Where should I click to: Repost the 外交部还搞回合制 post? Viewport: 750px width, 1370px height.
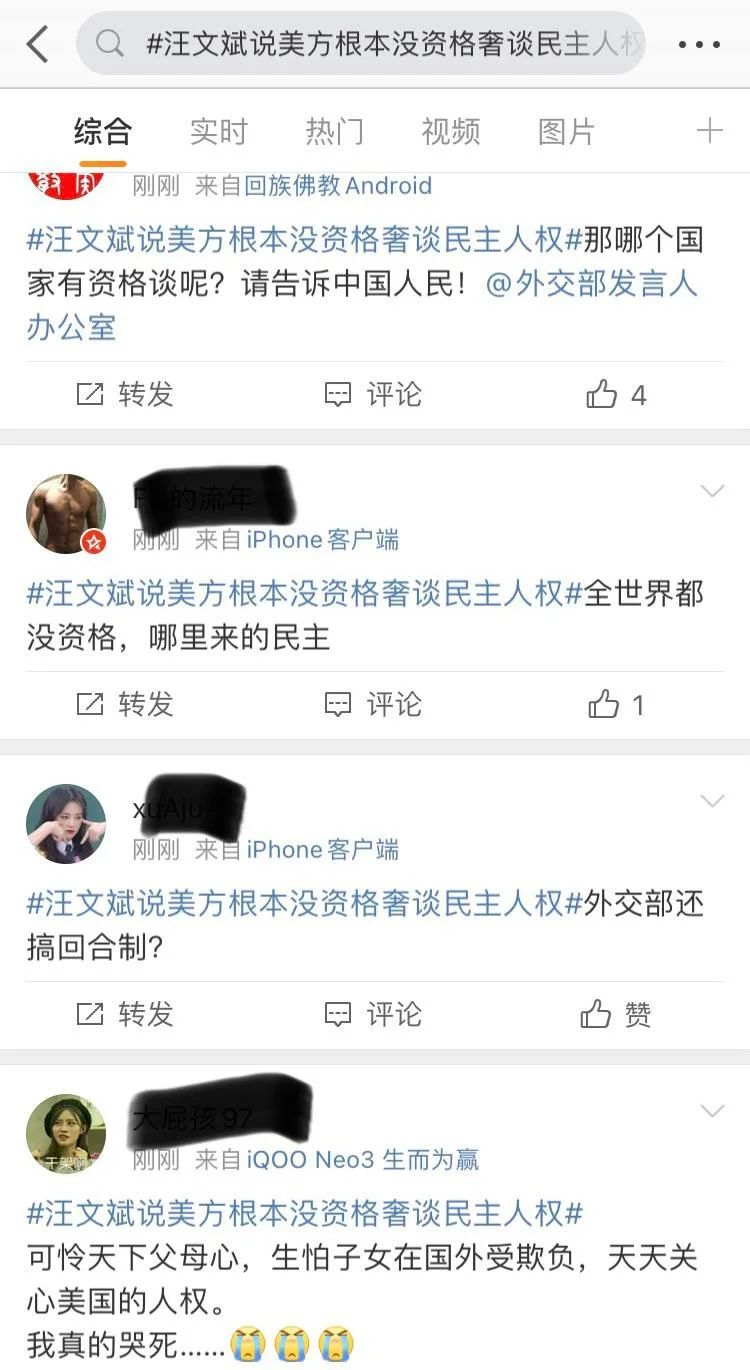pyautogui.click(x=126, y=1015)
